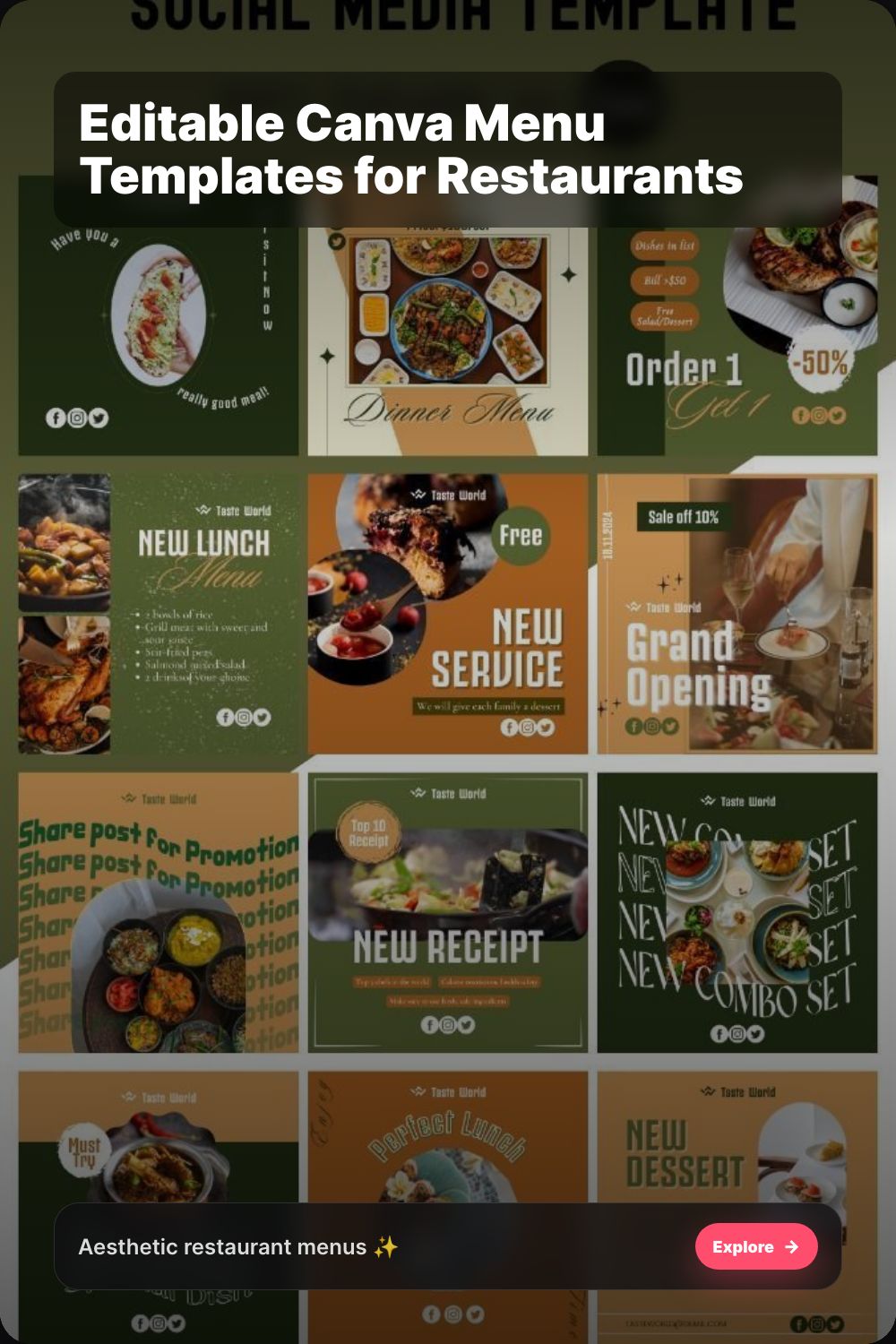Tap the Explore button

coord(755,1246)
